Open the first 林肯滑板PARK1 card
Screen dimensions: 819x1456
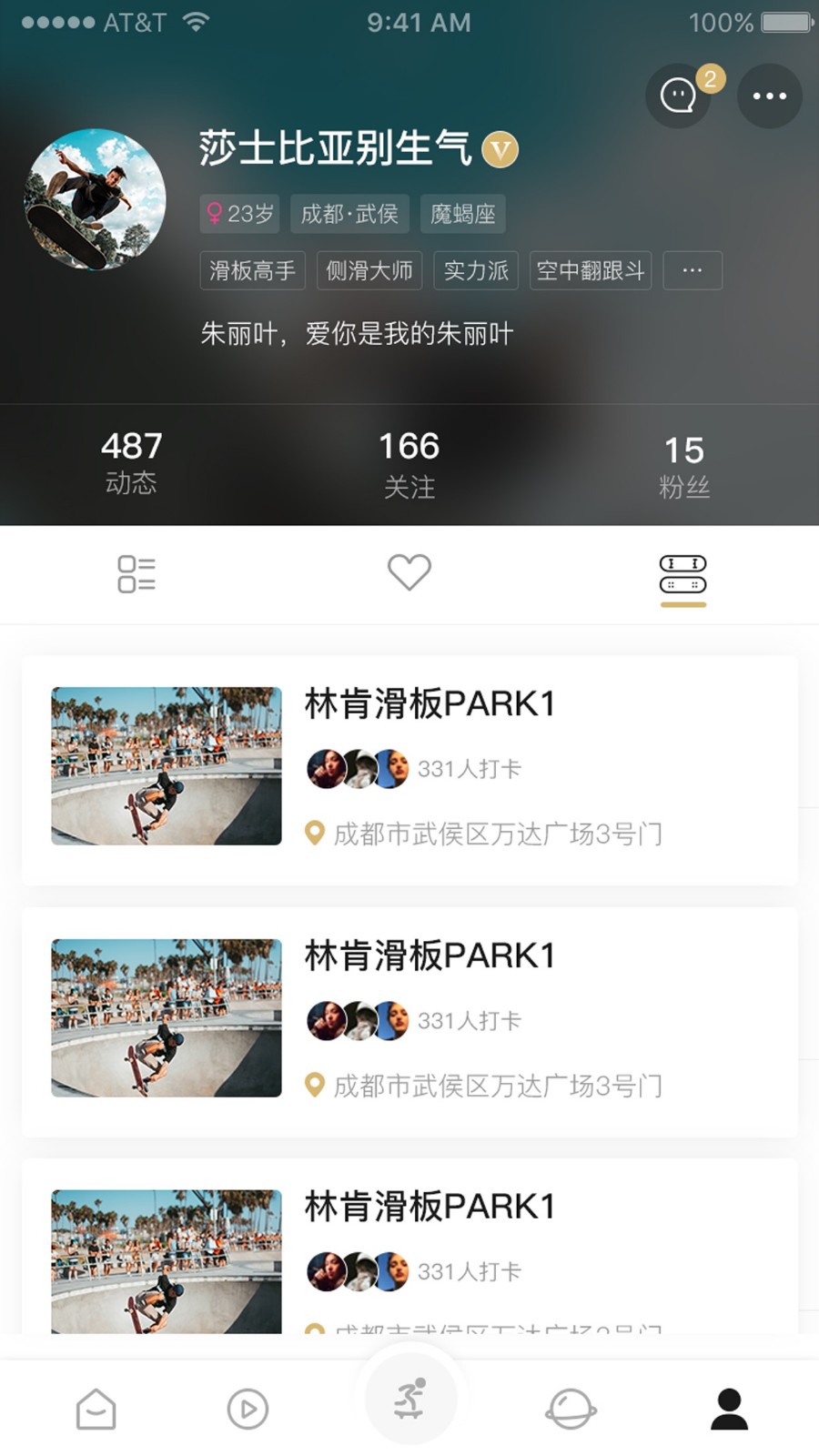(x=409, y=770)
